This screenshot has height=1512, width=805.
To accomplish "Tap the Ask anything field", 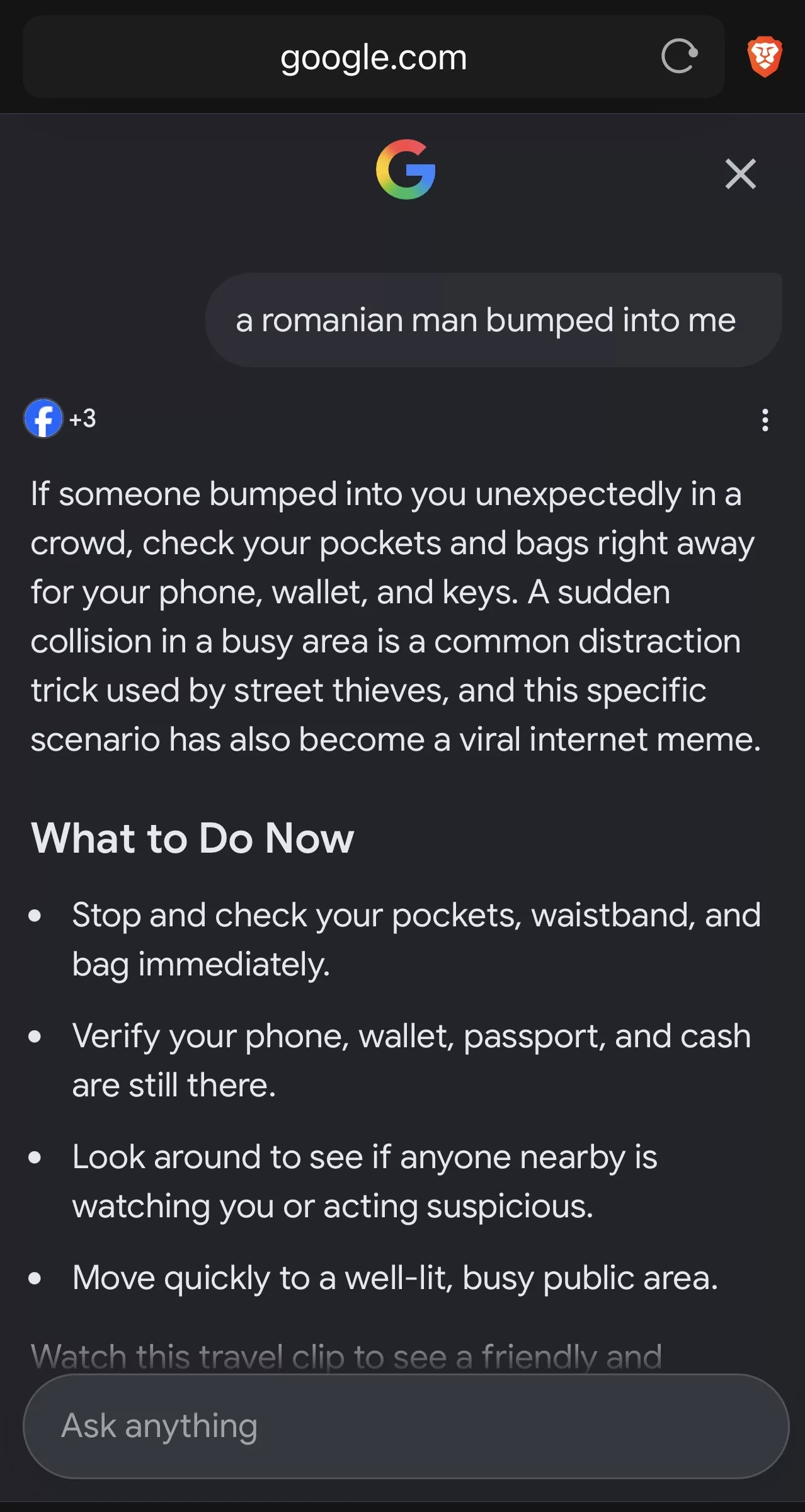I will pyautogui.click(x=406, y=1426).
